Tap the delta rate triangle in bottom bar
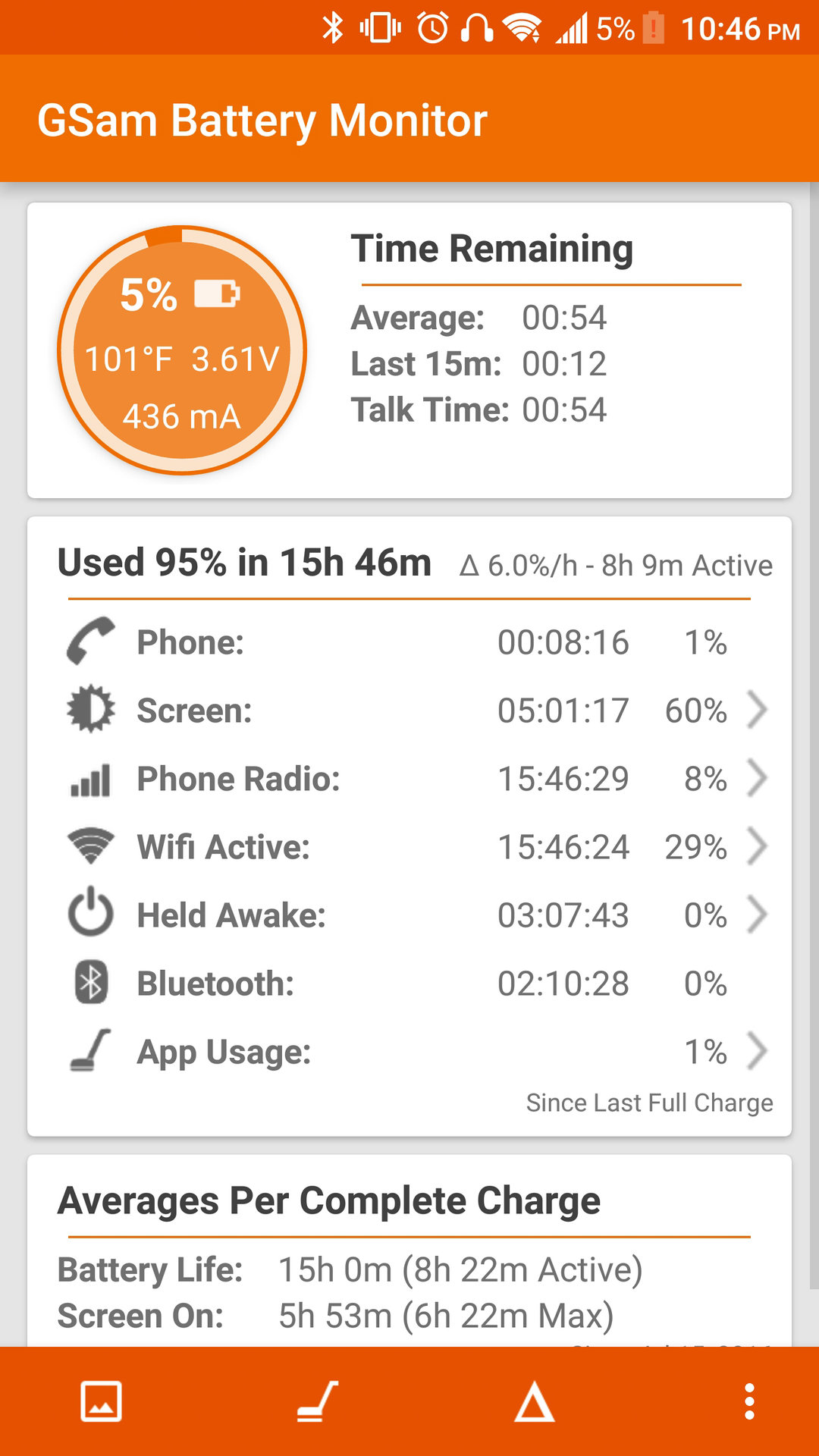819x1456 pixels. point(534,1401)
